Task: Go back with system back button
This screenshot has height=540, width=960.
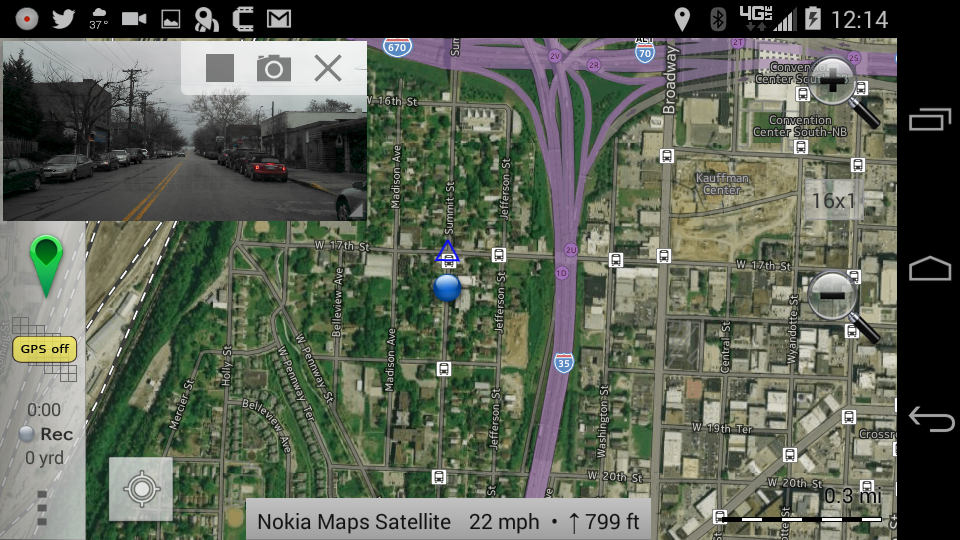Action: 930,420
